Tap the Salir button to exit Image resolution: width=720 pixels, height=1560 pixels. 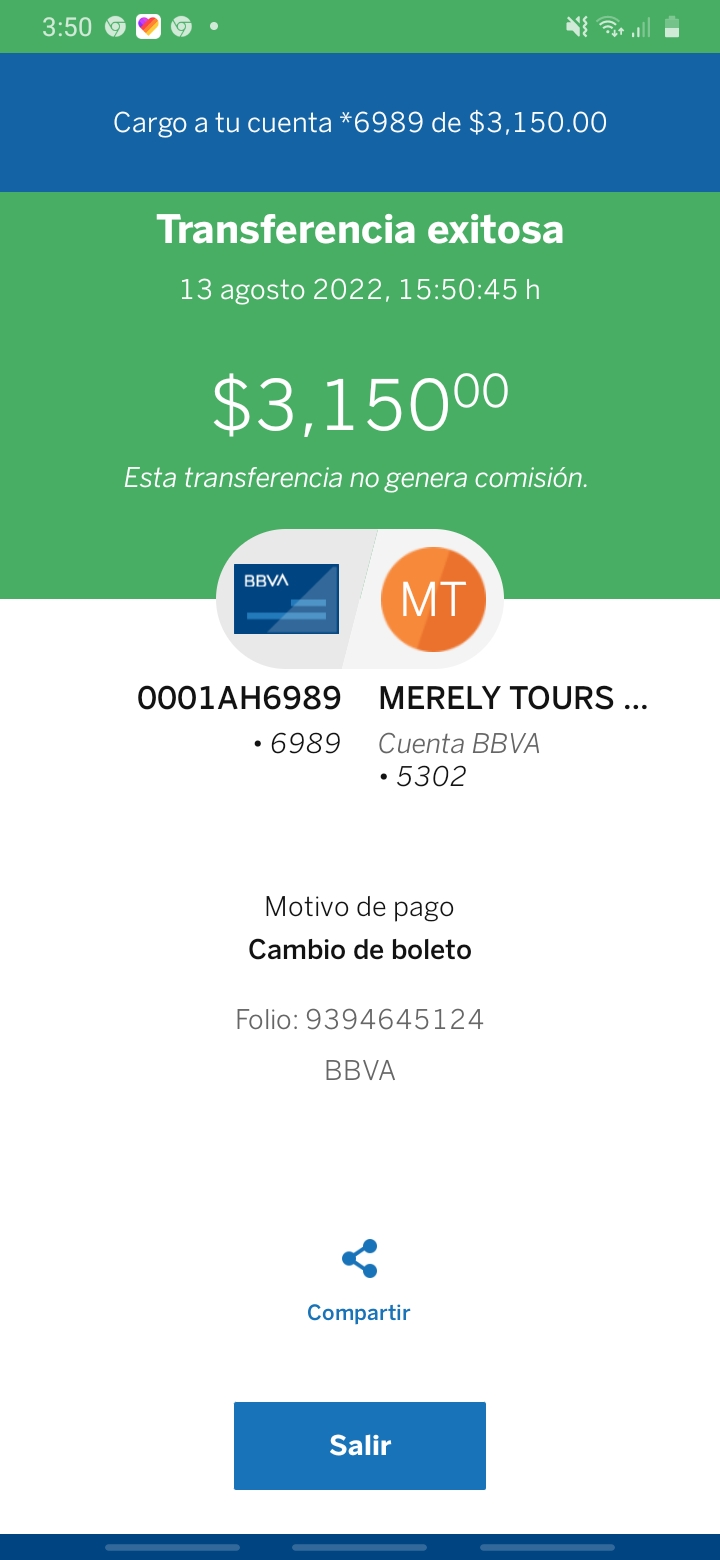point(360,1446)
